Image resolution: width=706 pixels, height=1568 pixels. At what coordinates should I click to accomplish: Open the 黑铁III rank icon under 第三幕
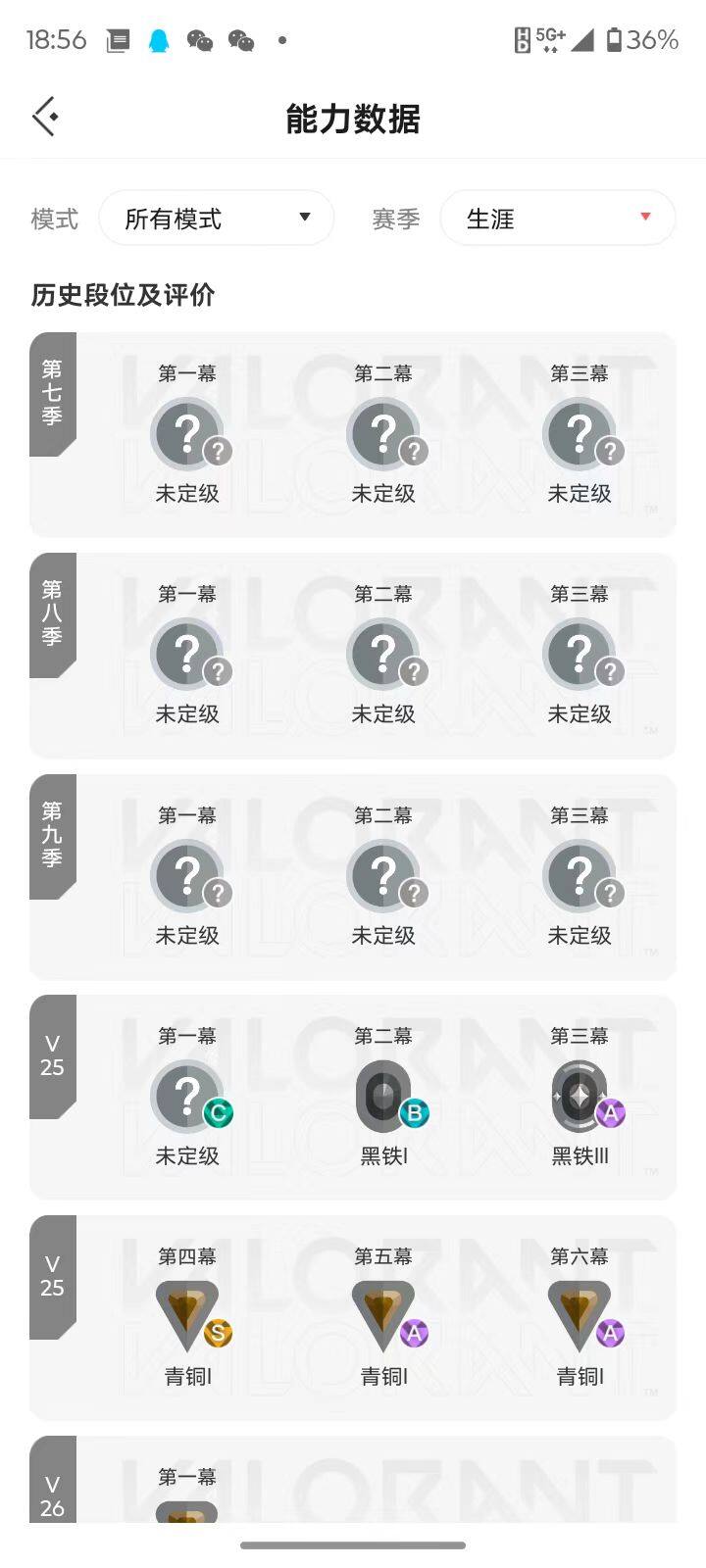[x=580, y=1095]
